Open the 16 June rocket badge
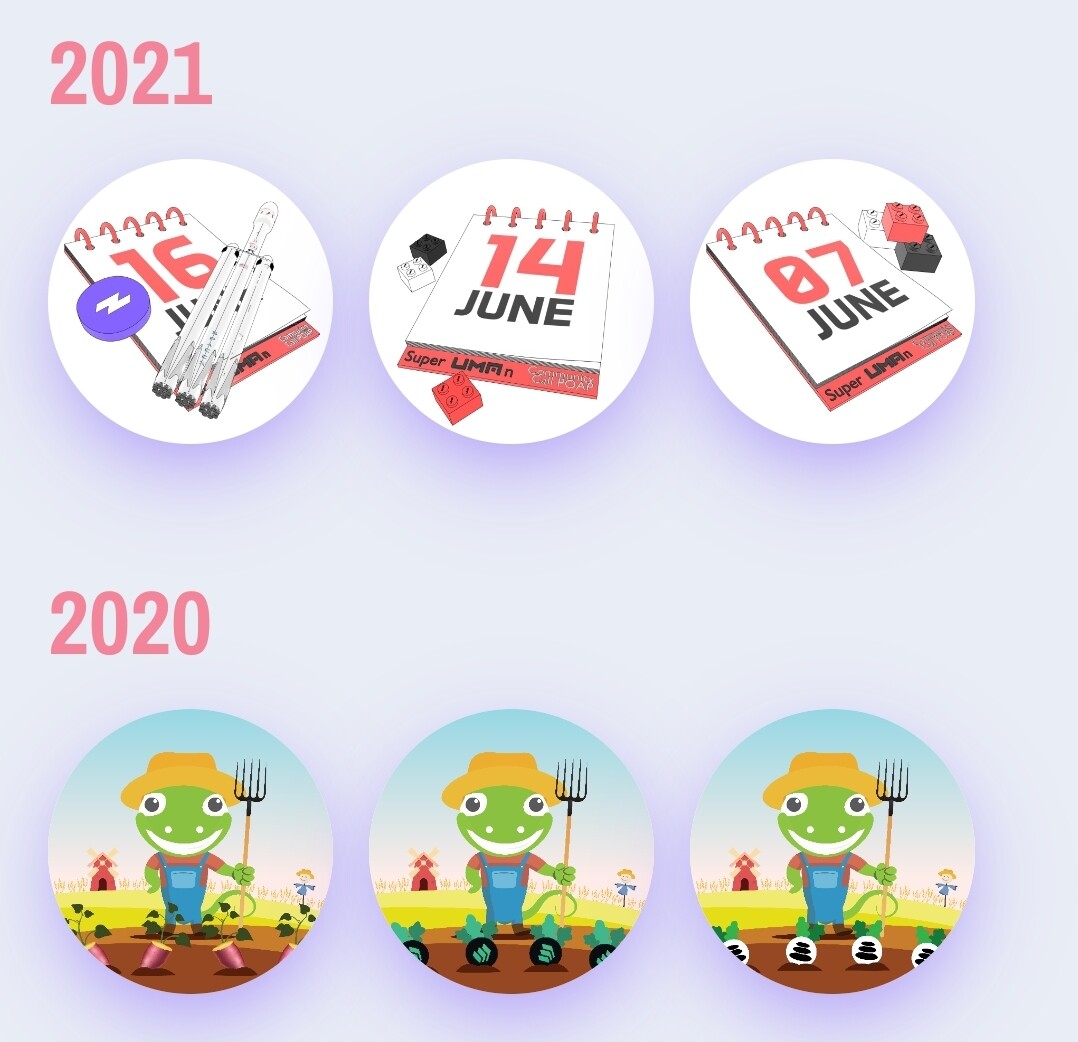1078x1042 pixels. click(190, 301)
